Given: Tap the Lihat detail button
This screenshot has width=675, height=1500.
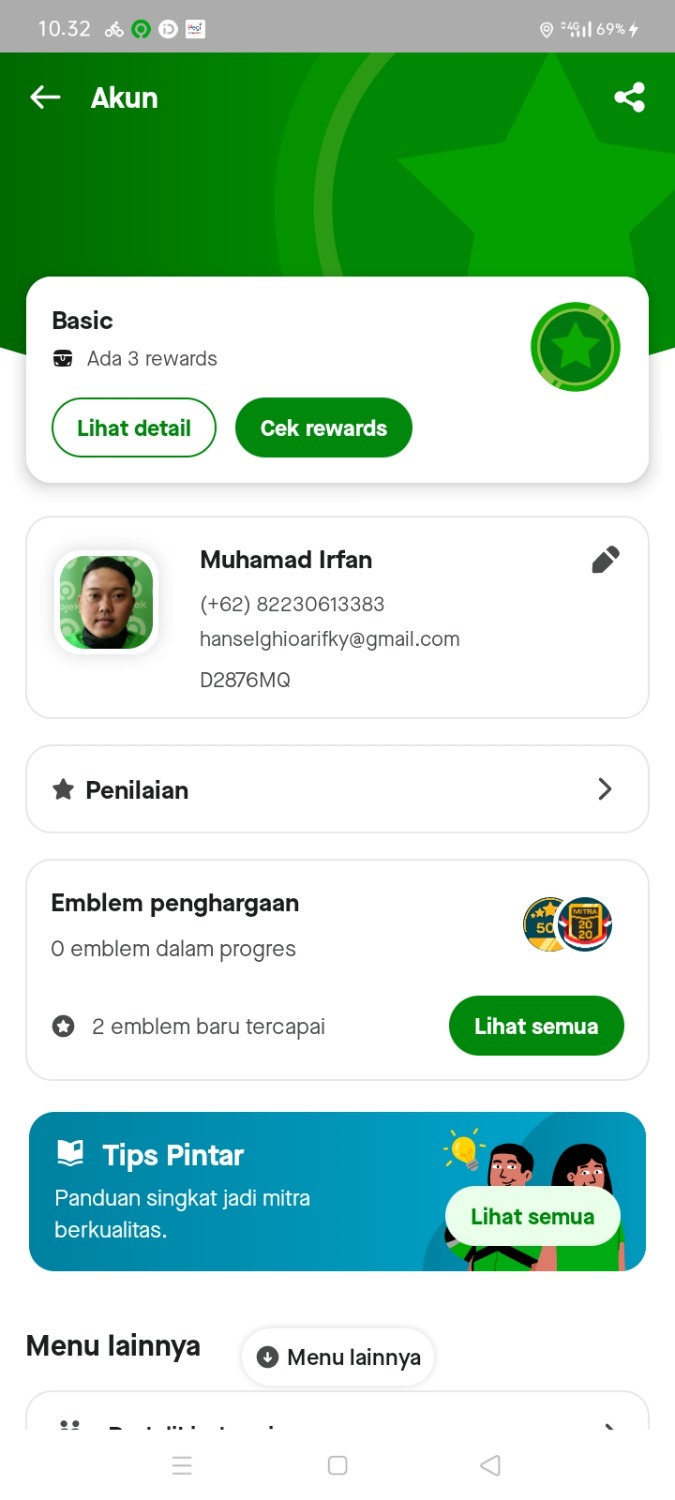Looking at the screenshot, I should tap(134, 428).
